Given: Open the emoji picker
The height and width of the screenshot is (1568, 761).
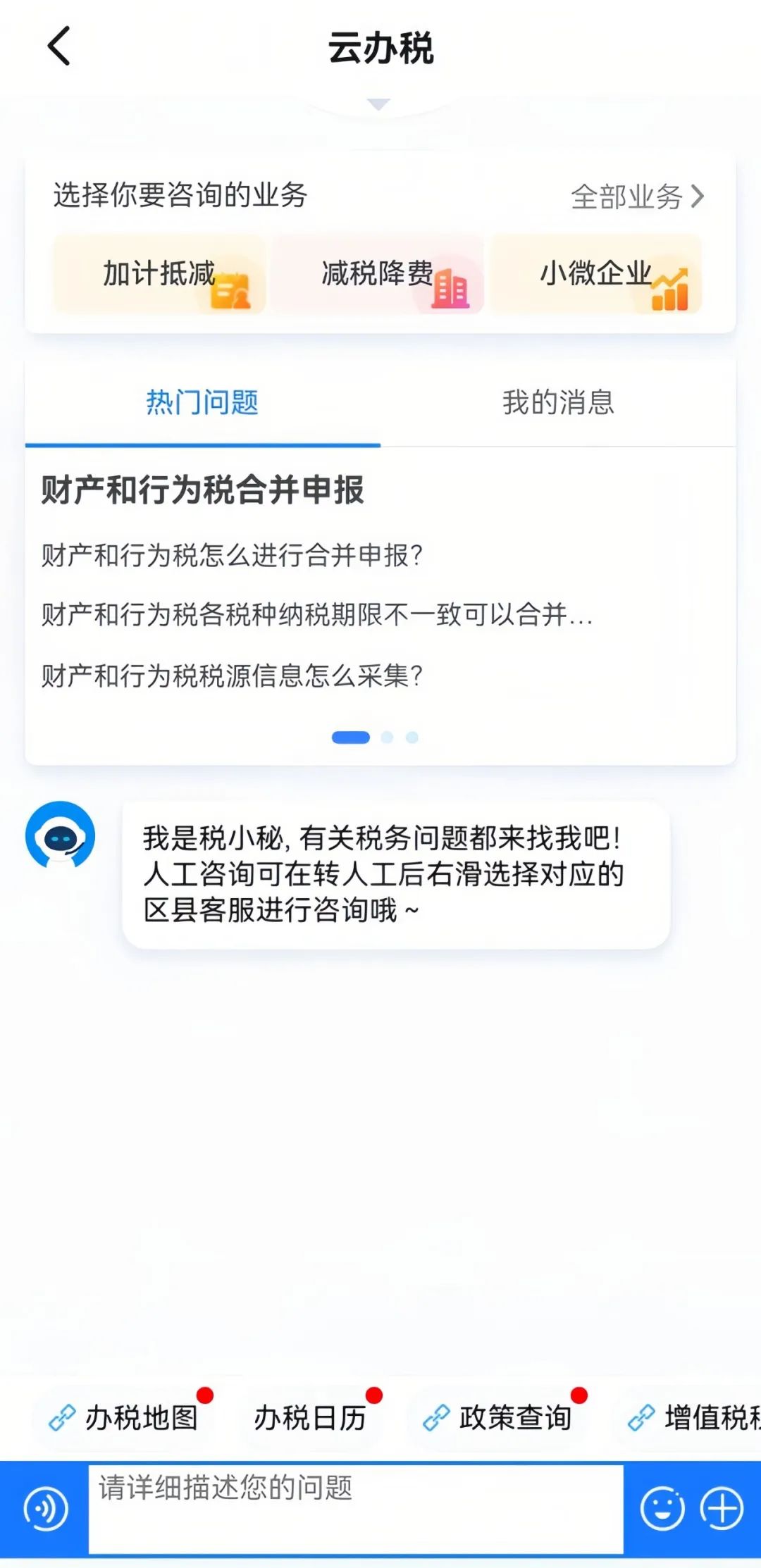Looking at the screenshot, I should [x=662, y=1509].
